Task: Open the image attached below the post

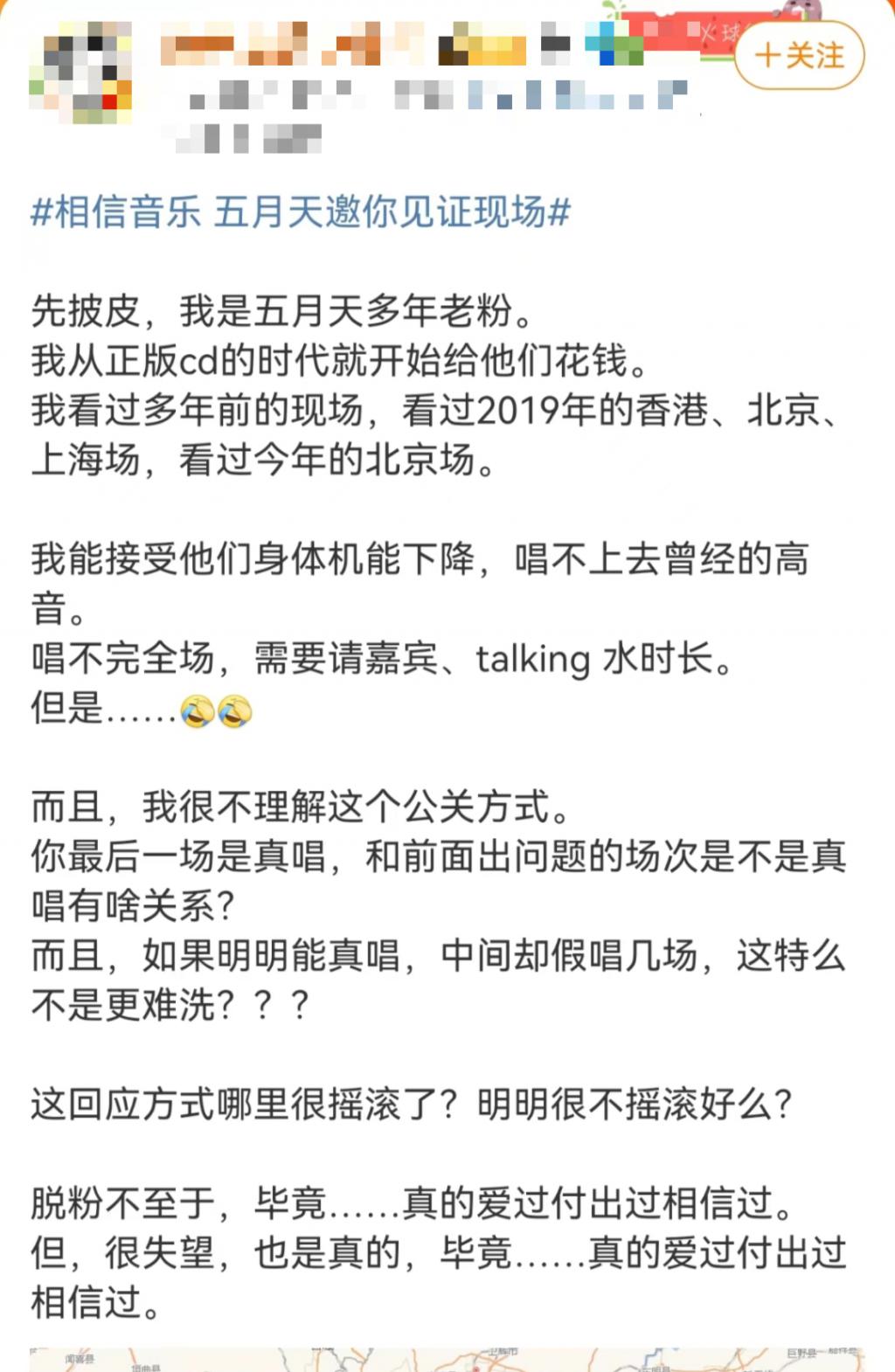Action: [x=446, y=1359]
